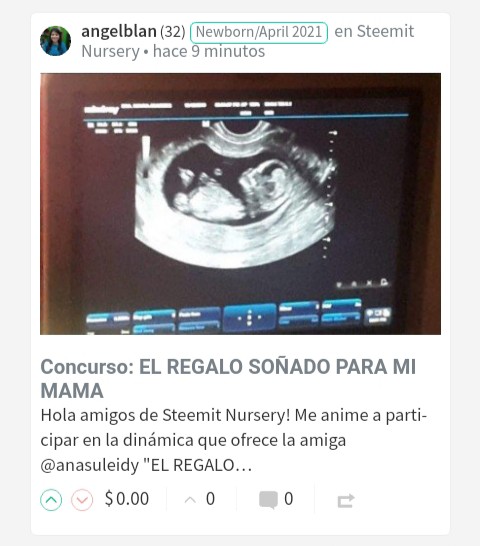This screenshot has width=480, height=546.
Task: Open the comments on this post
Action: (x=276, y=499)
